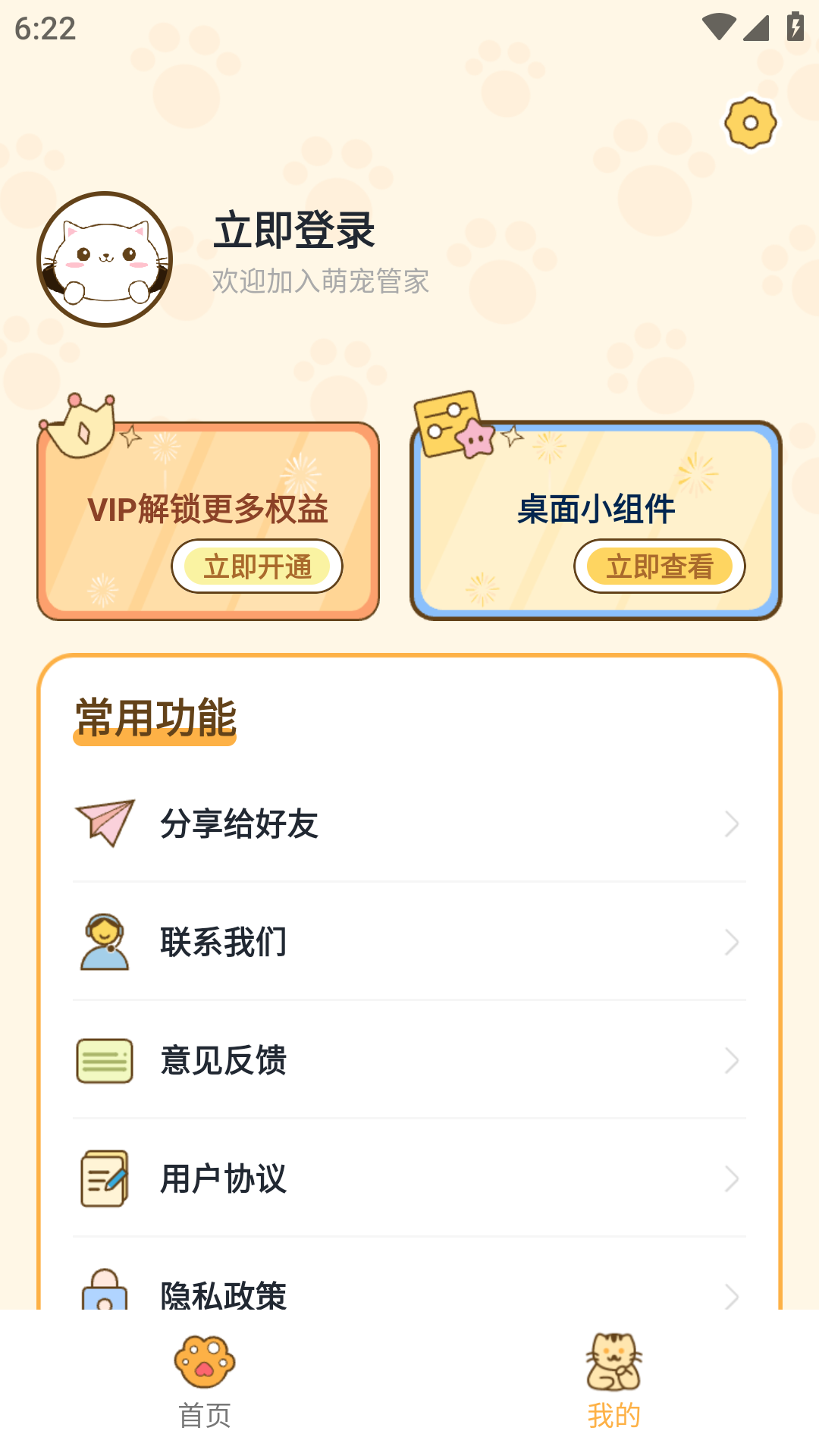The height and width of the screenshot is (1456, 819).
Task: Tap the cat avatar to log in
Action: tap(105, 259)
